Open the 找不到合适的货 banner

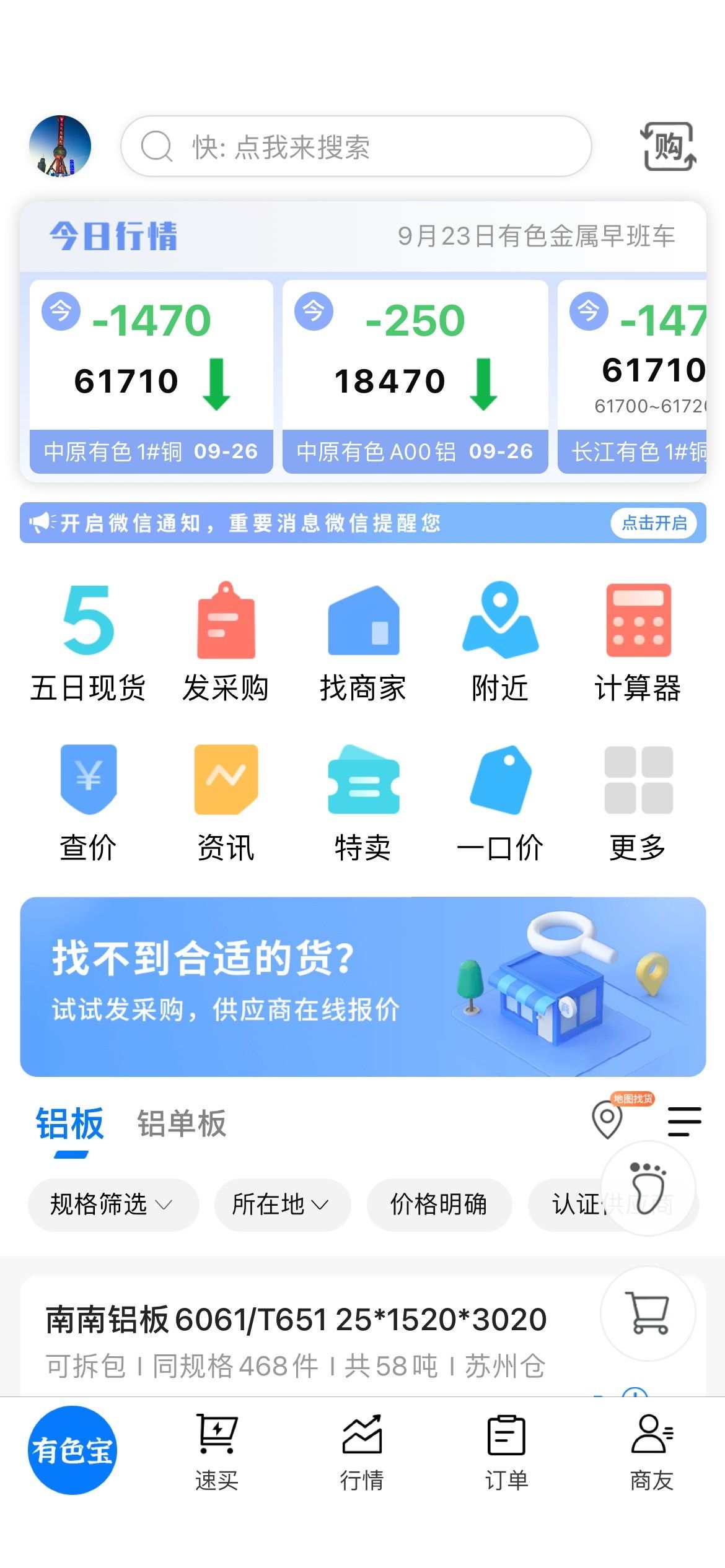(363, 987)
